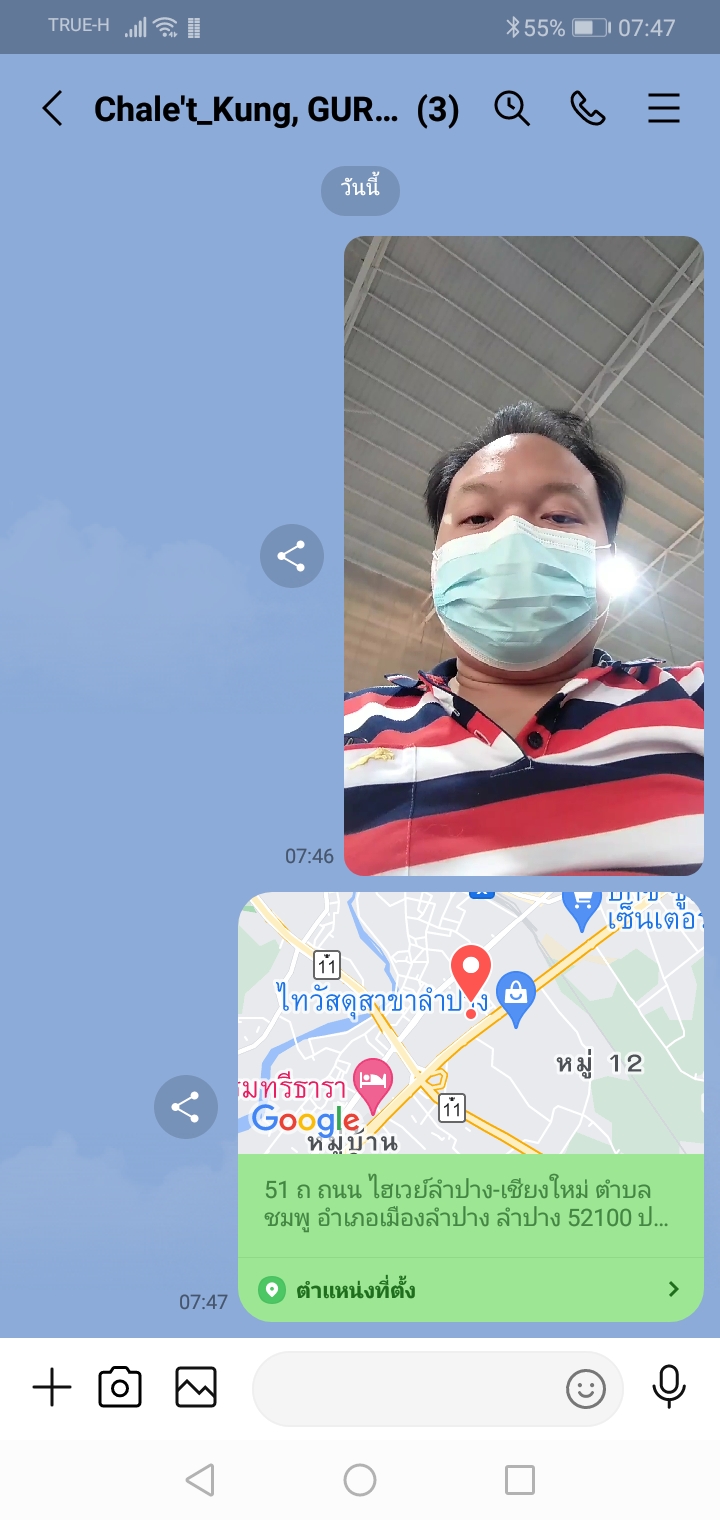Viewport: 720px width, 1520px height.
Task: Share the photo message
Action: click(292, 556)
